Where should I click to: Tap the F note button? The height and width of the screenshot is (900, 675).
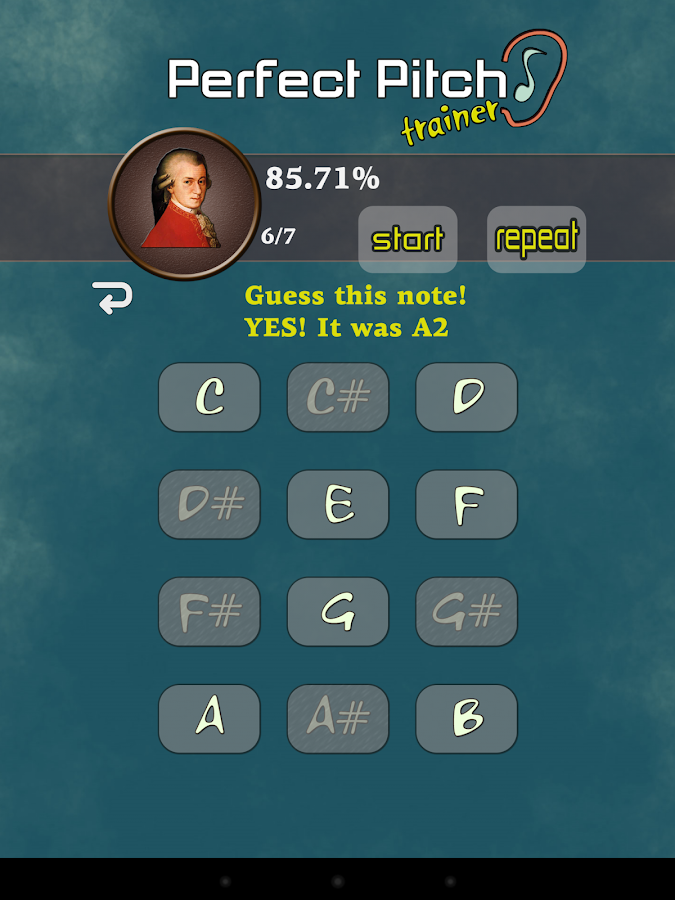coord(466,504)
